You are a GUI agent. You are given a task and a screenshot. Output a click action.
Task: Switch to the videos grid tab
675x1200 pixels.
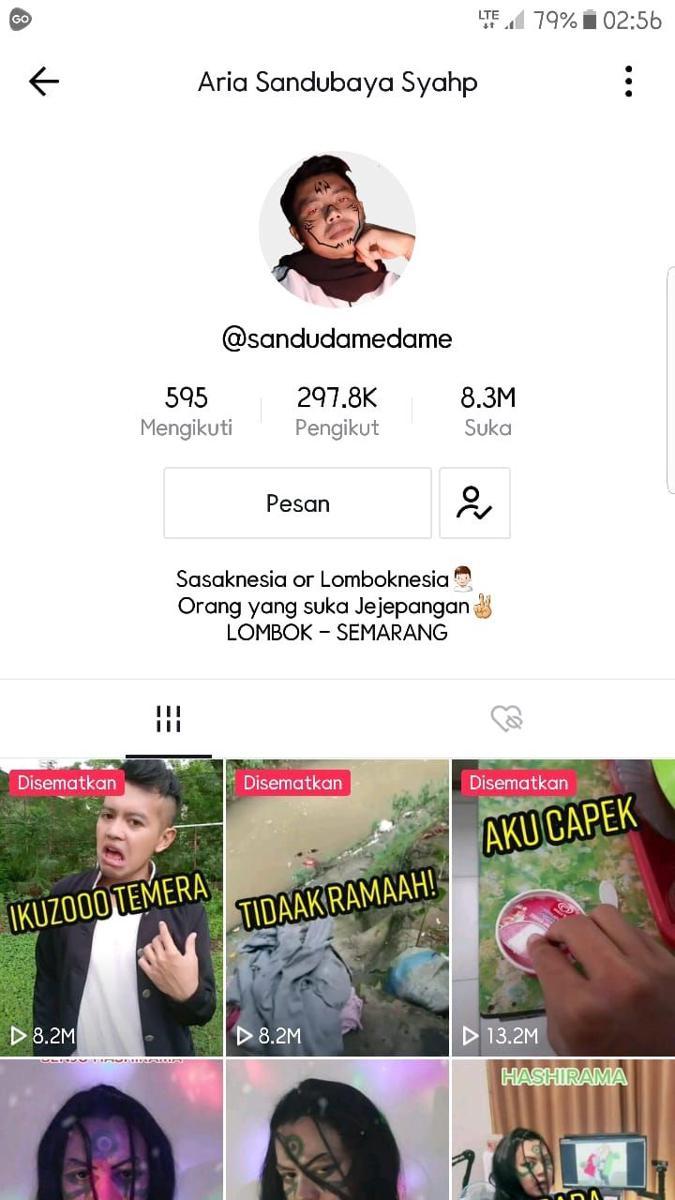(168, 718)
